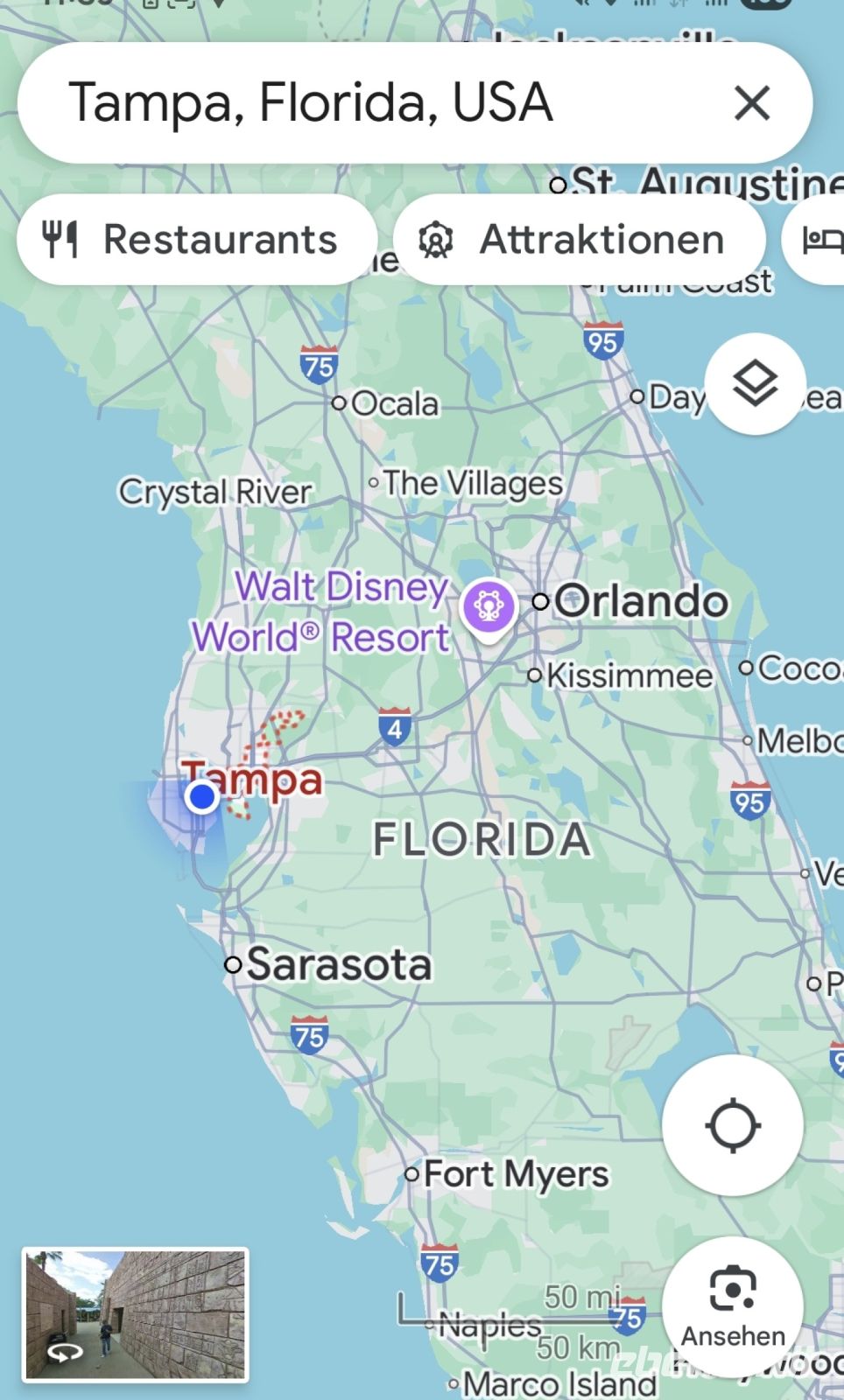Select the Restaurants filter chip
The image size is (844, 1400).
pos(194,240)
